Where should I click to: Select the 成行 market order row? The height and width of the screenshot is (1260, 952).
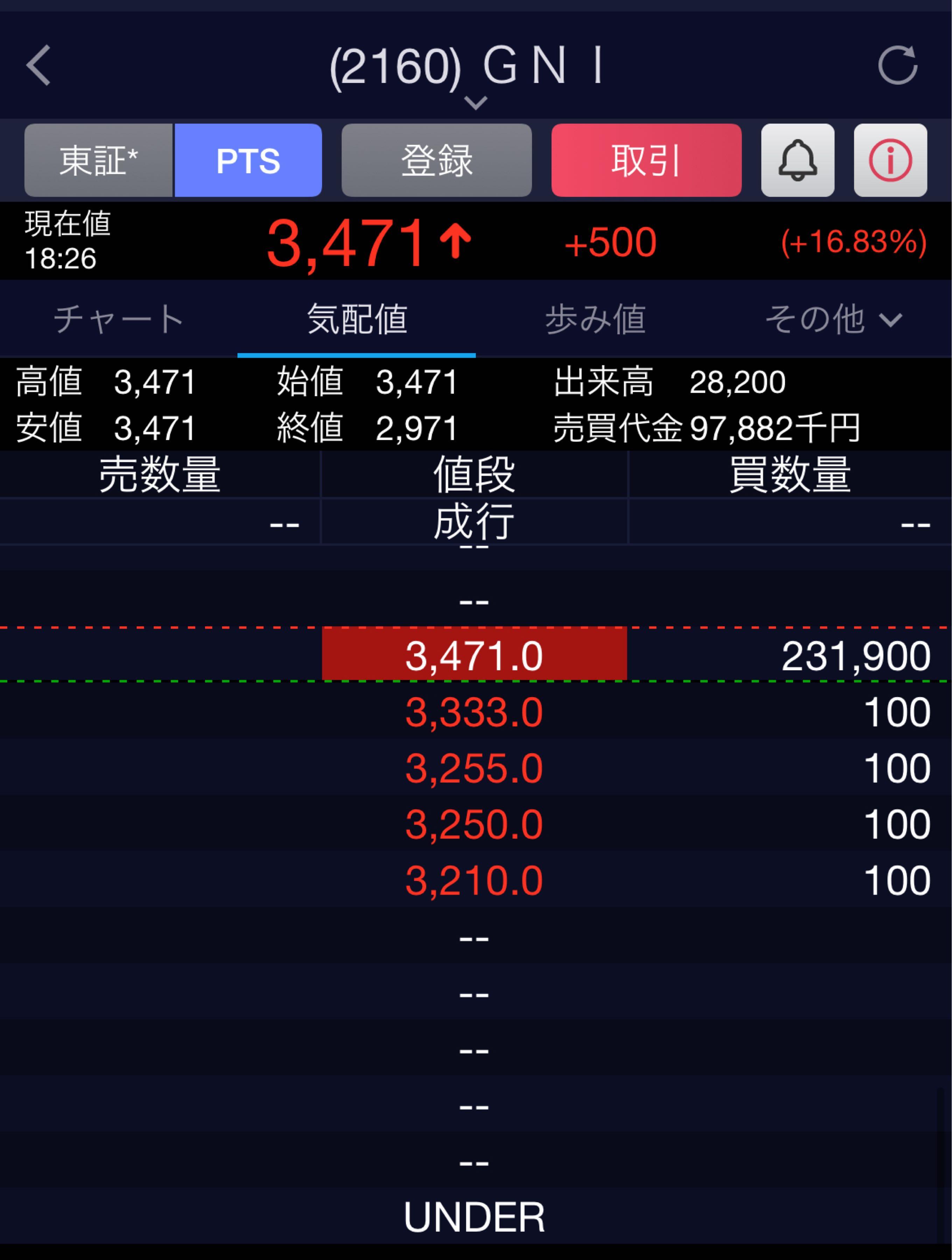click(x=474, y=522)
